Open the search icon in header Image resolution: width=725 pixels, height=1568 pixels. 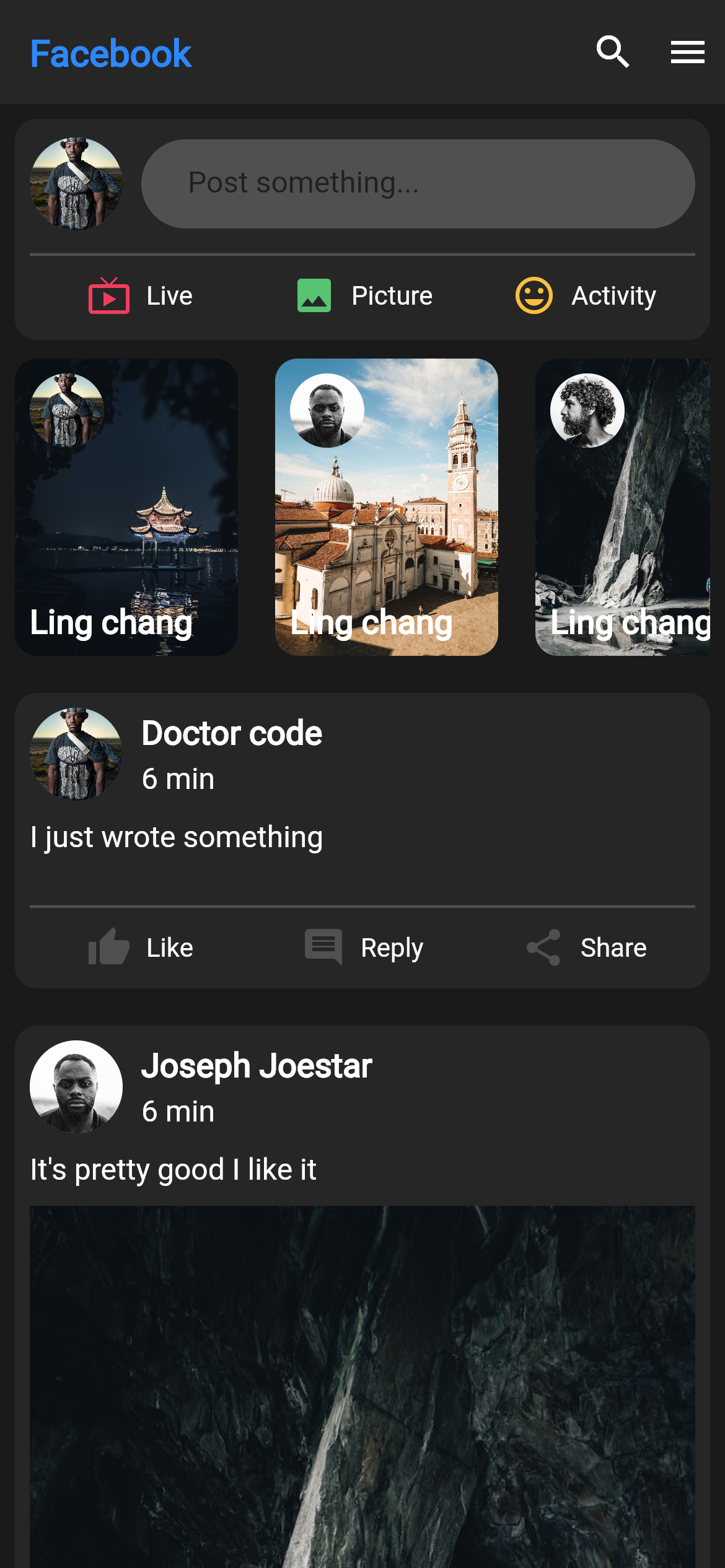pyautogui.click(x=612, y=52)
